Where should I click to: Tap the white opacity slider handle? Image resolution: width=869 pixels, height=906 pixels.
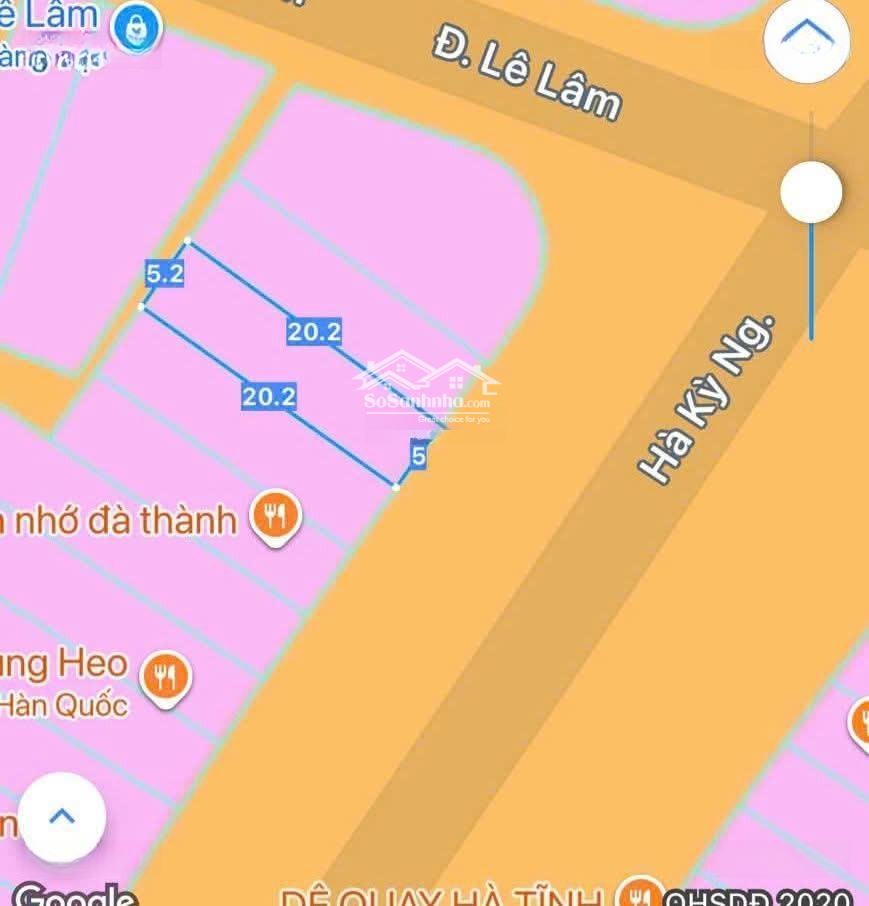811,191
